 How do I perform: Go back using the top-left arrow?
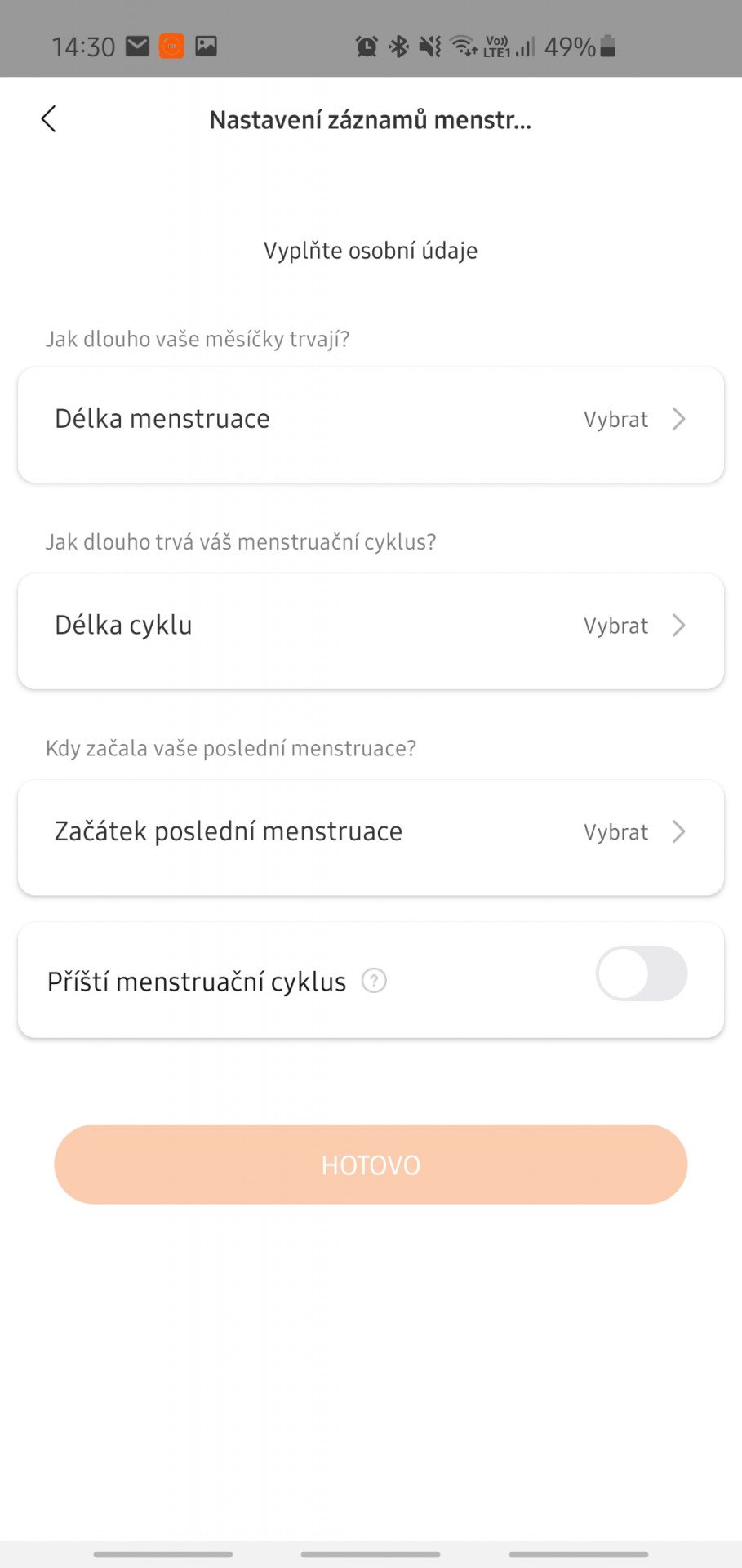point(49,119)
